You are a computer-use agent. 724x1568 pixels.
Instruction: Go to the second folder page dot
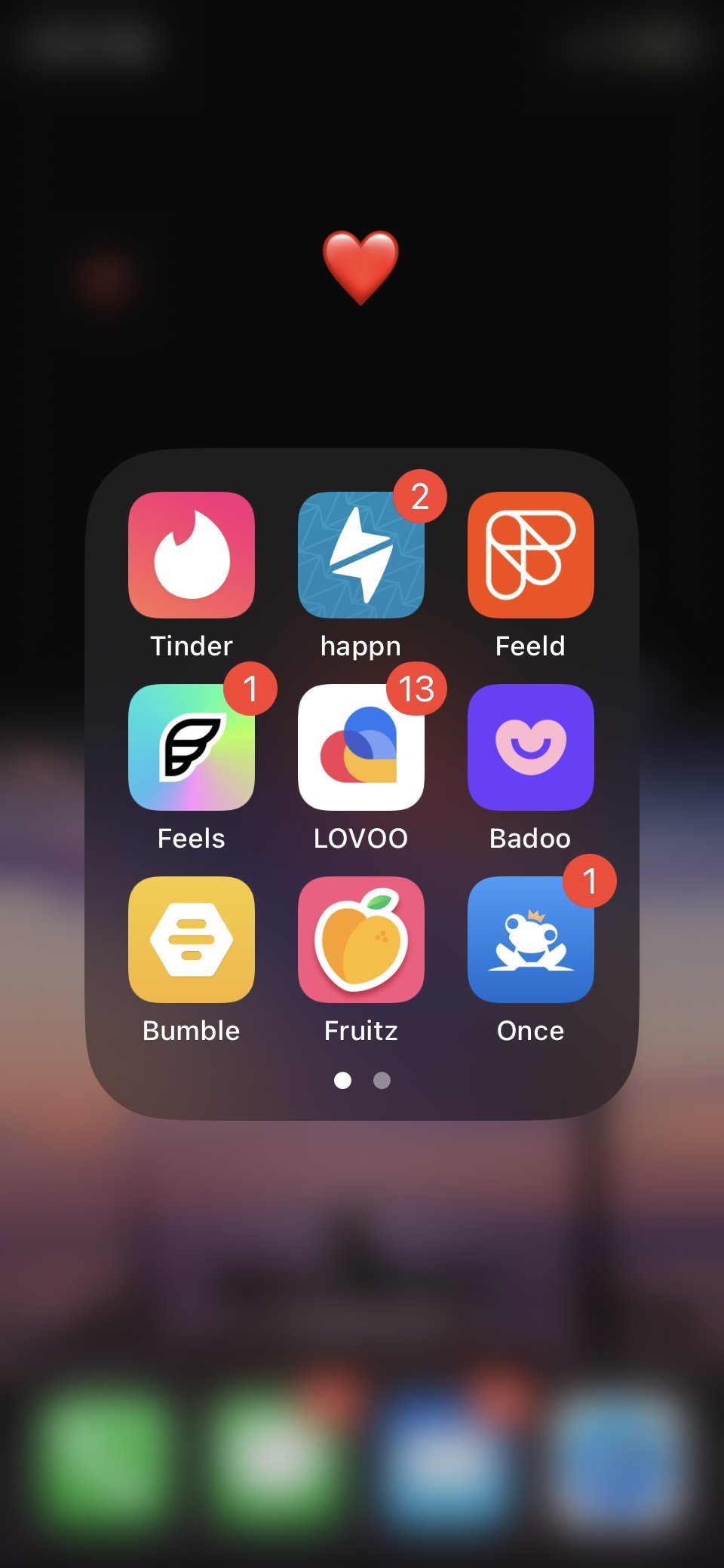point(382,1080)
